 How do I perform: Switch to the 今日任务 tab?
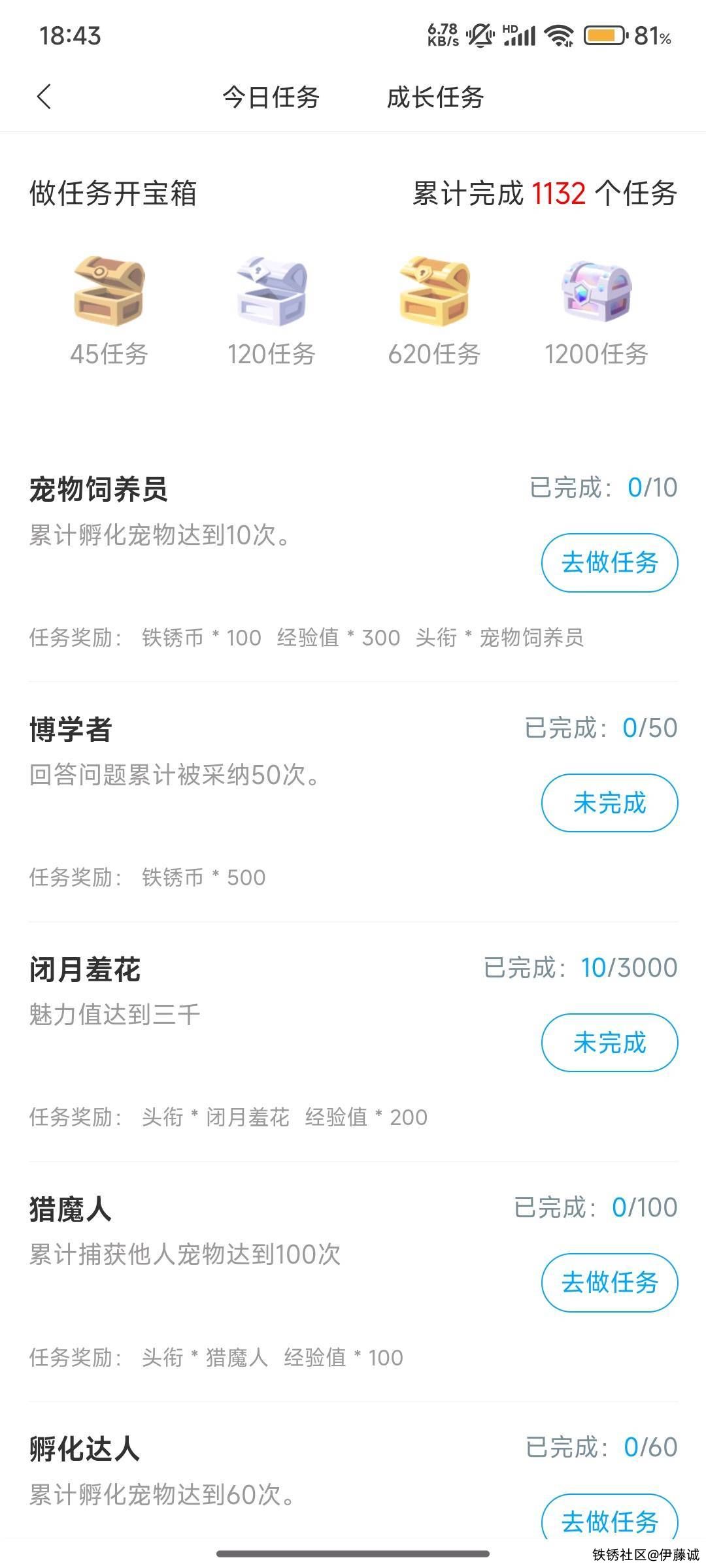coord(271,97)
